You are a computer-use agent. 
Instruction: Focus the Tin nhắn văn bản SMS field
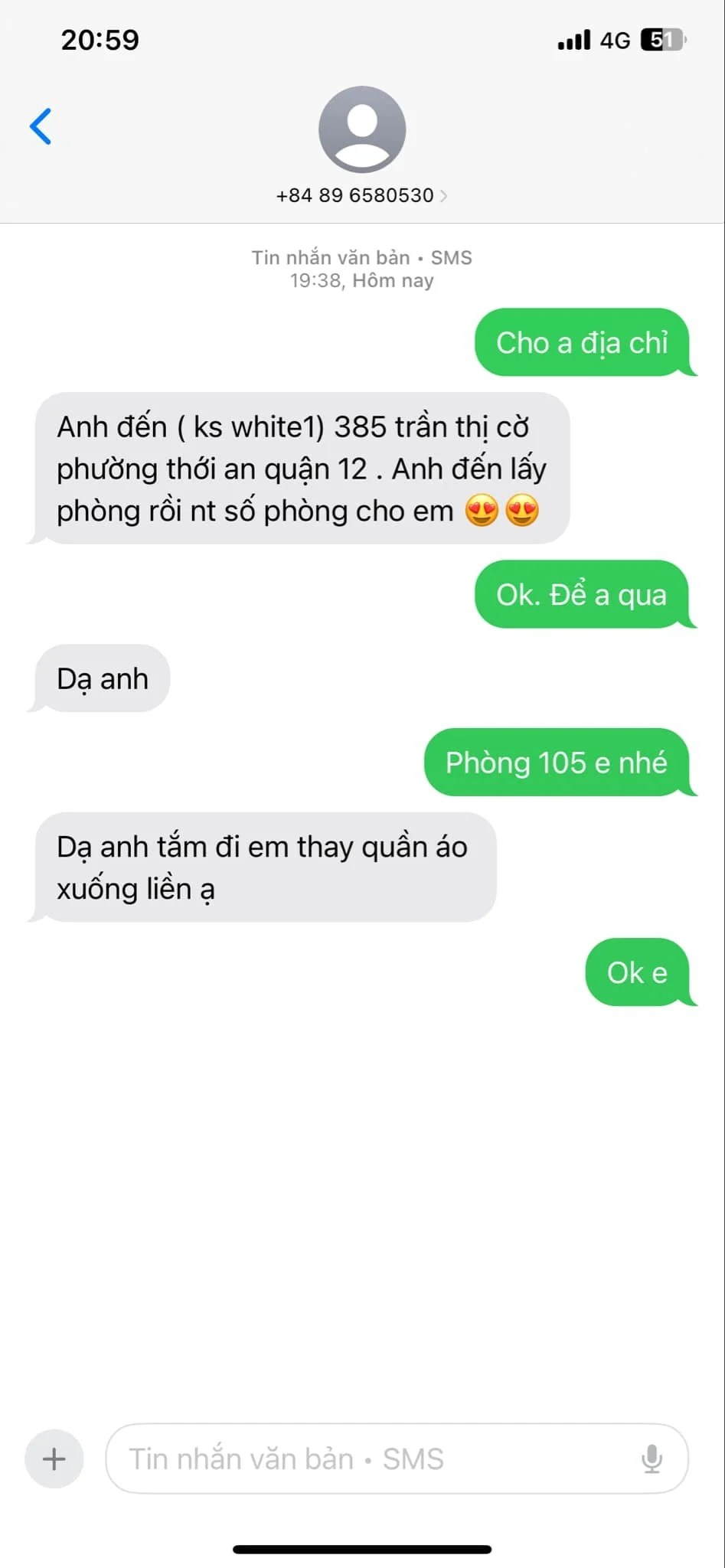367,1459
